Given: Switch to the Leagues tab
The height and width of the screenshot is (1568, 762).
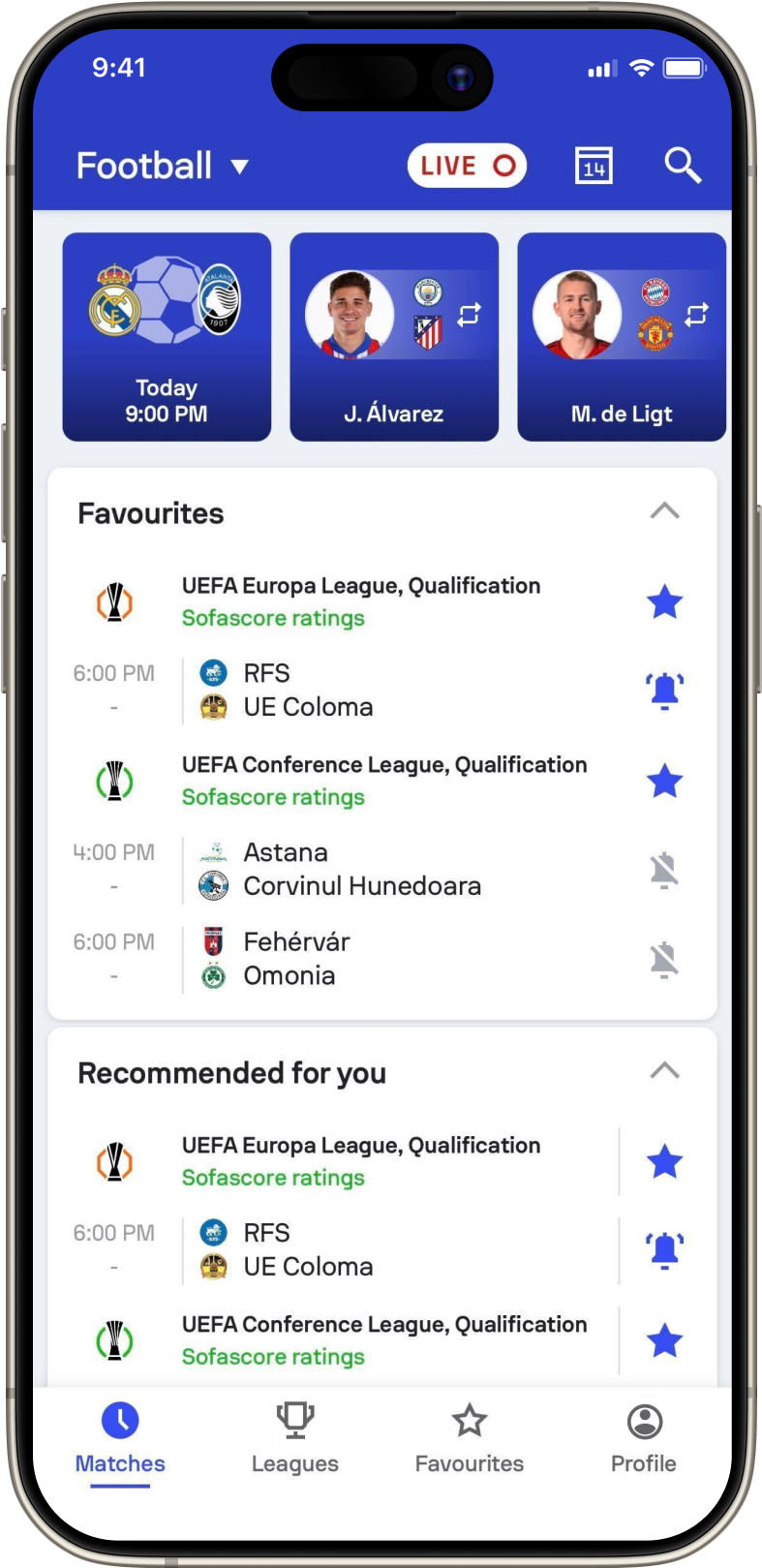Looking at the screenshot, I should point(295,1439).
